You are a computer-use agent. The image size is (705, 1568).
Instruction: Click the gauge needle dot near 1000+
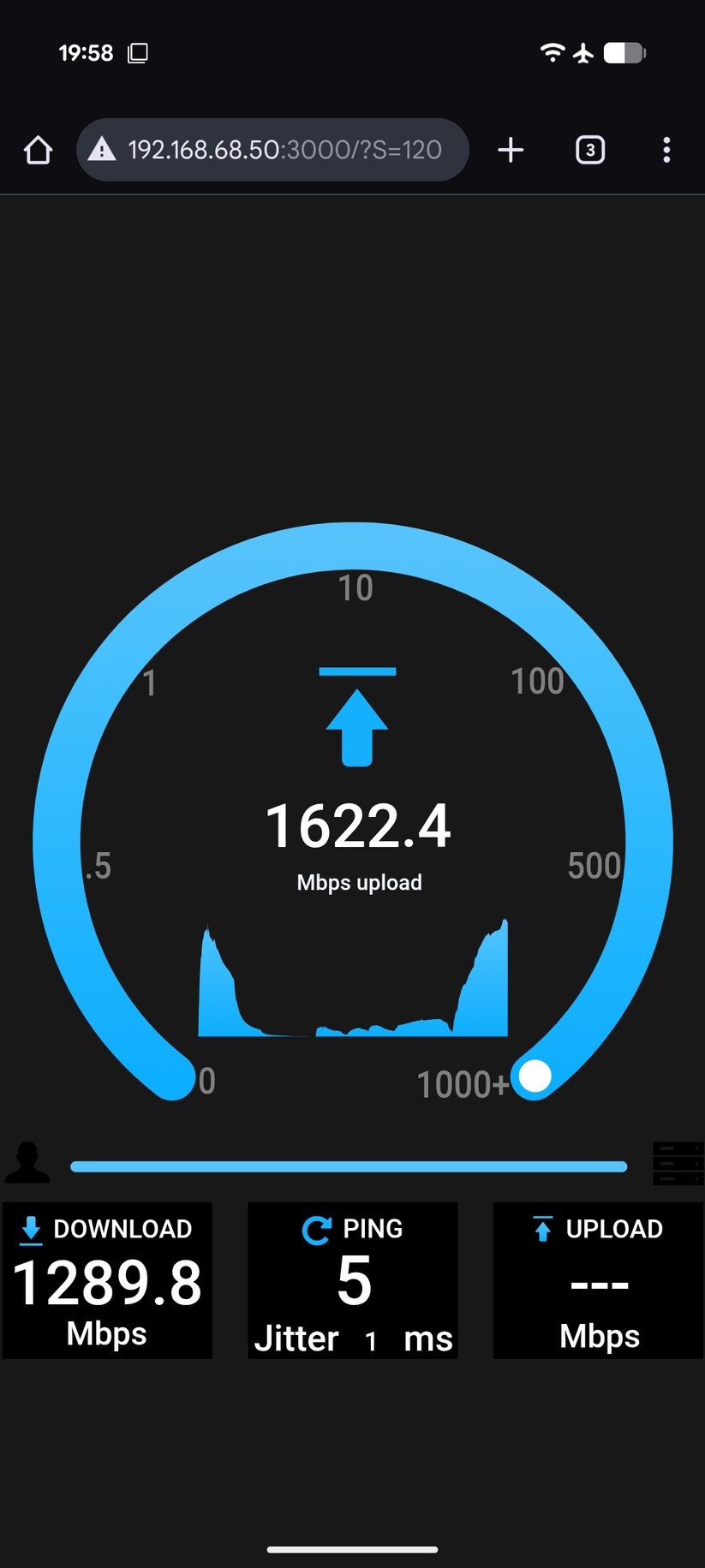tap(535, 1076)
